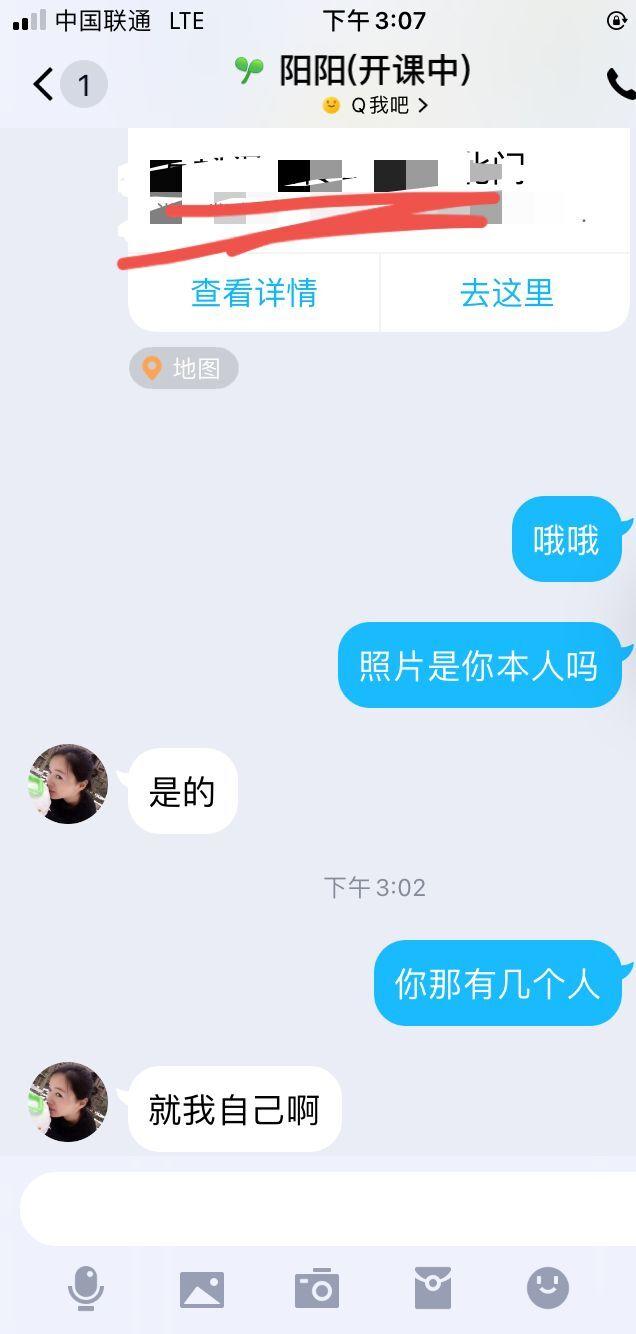
Task: Launch the camera to take a photo
Action: coord(317,1288)
